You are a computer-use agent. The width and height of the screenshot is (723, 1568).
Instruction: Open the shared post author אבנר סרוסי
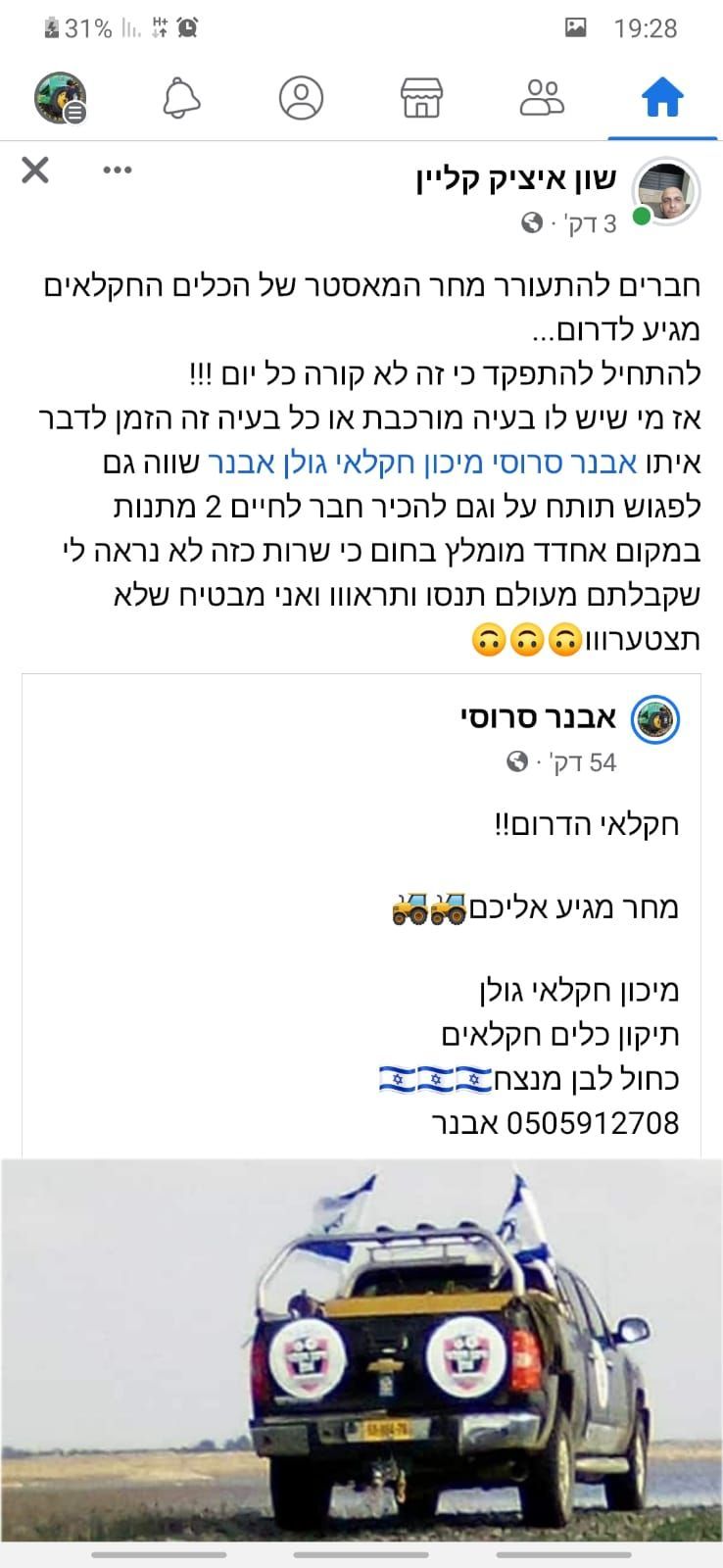coord(539,718)
